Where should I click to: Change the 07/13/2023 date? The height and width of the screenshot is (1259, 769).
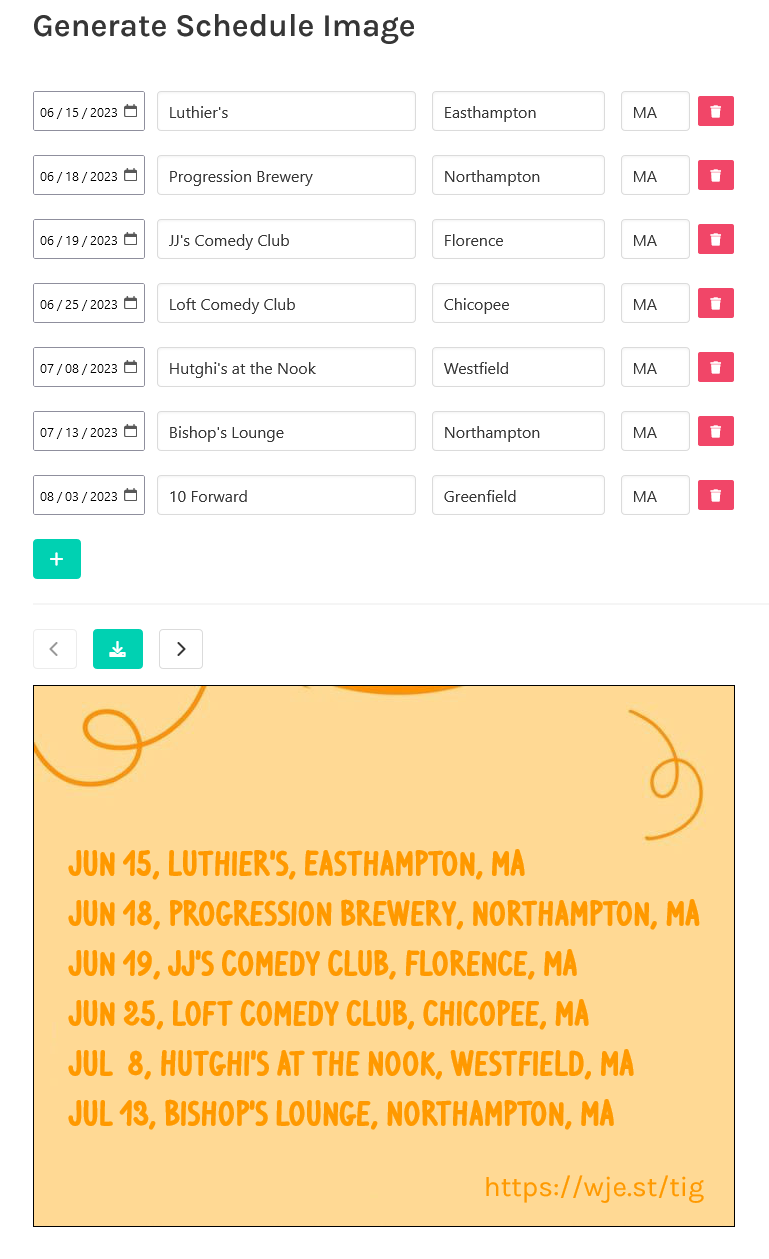click(x=89, y=431)
